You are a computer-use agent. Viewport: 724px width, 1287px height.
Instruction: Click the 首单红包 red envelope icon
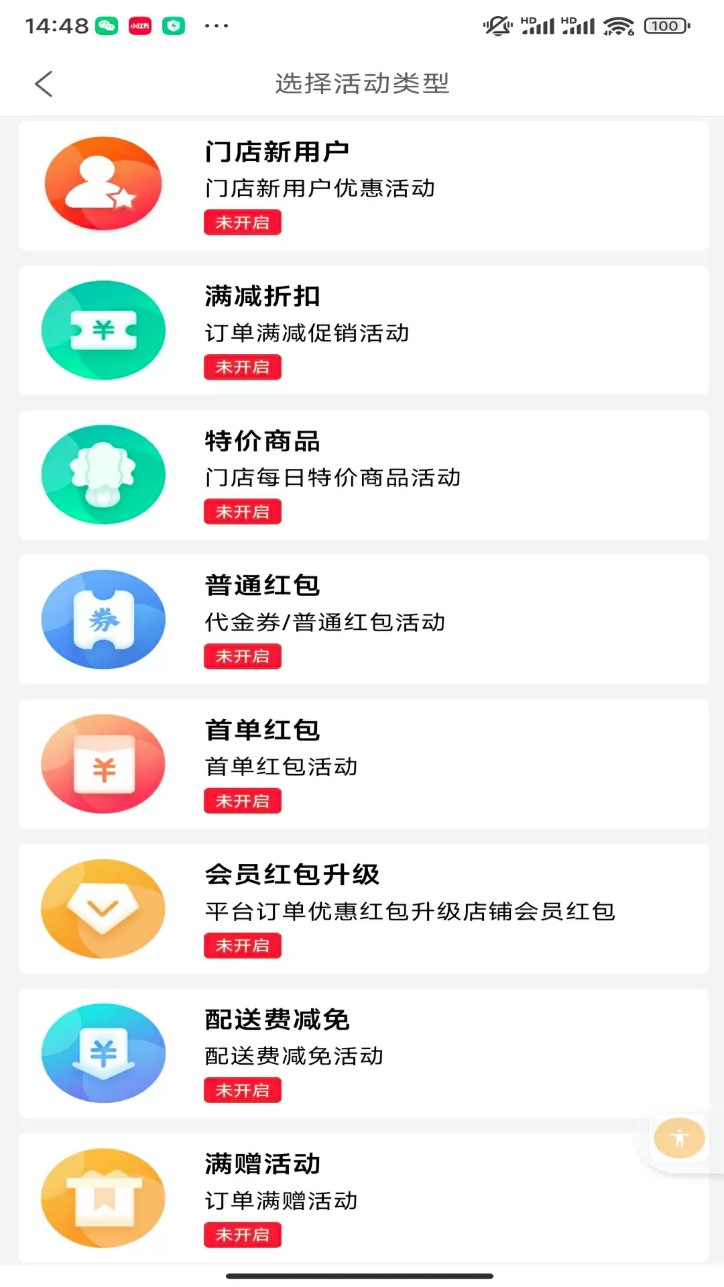103,764
